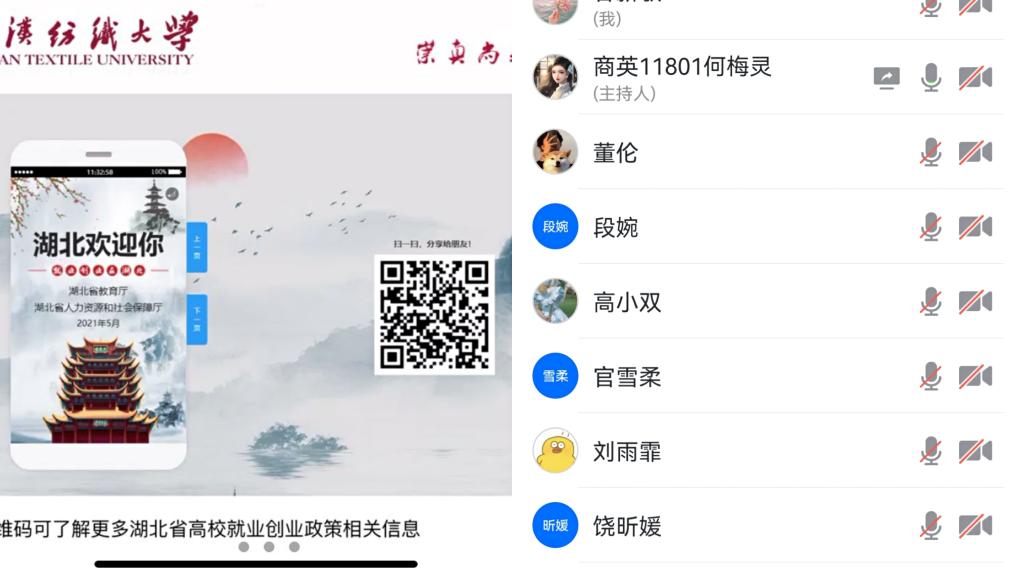Tap the muted microphone icon for 段婉
The width and height of the screenshot is (1024, 576).
931,228
